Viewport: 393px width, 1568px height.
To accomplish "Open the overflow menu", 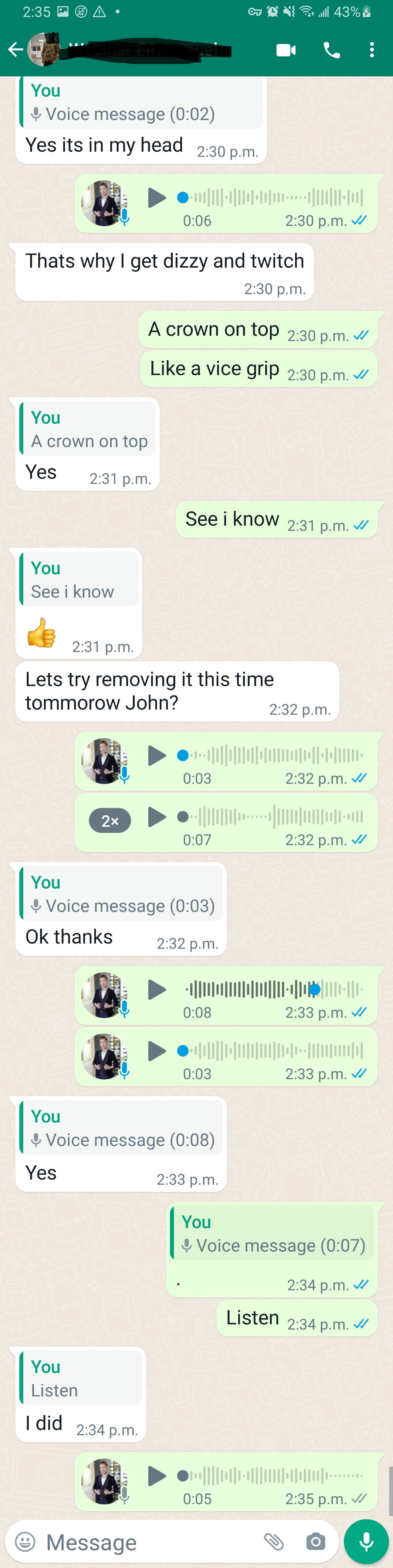I will pyautogui.click(x=372, y=50).
